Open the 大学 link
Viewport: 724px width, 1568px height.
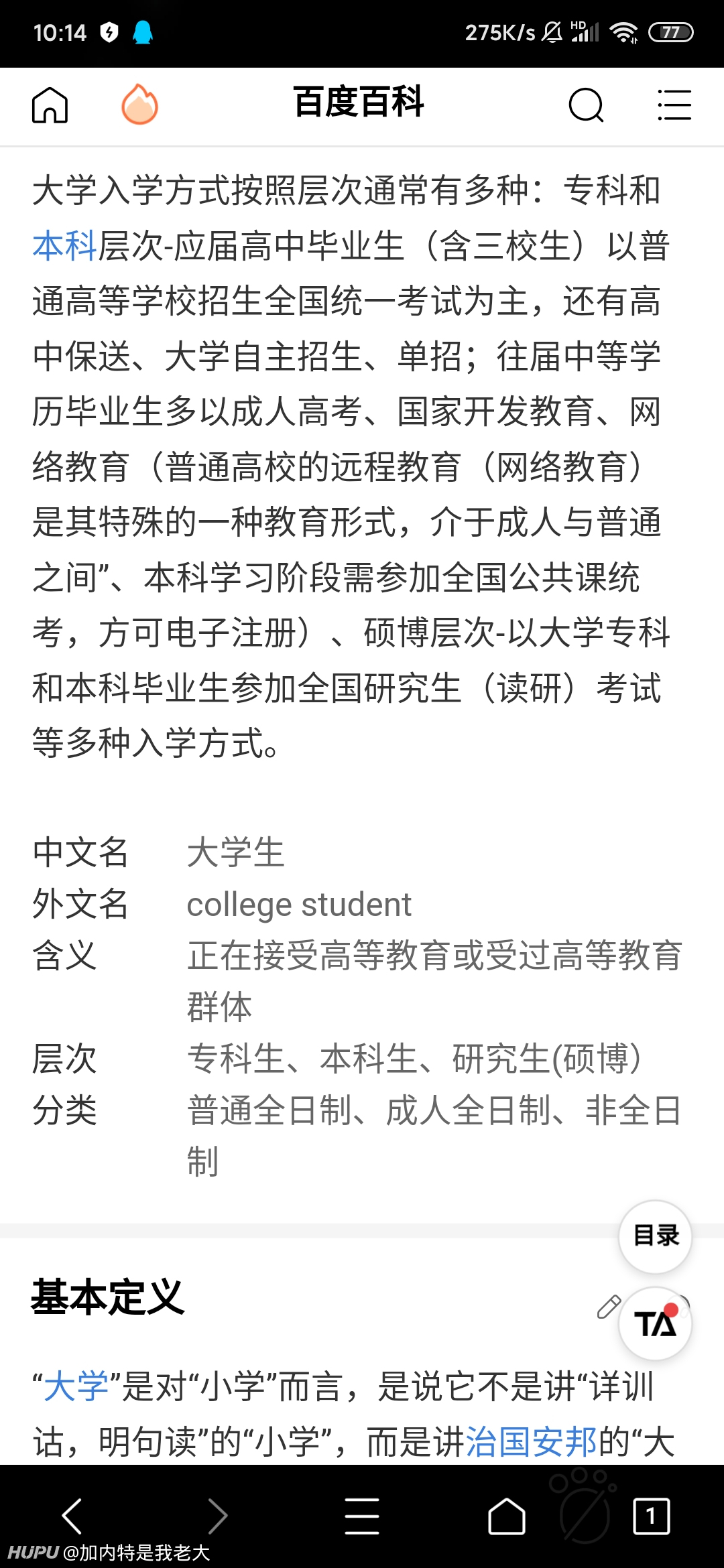[76, 1386]
